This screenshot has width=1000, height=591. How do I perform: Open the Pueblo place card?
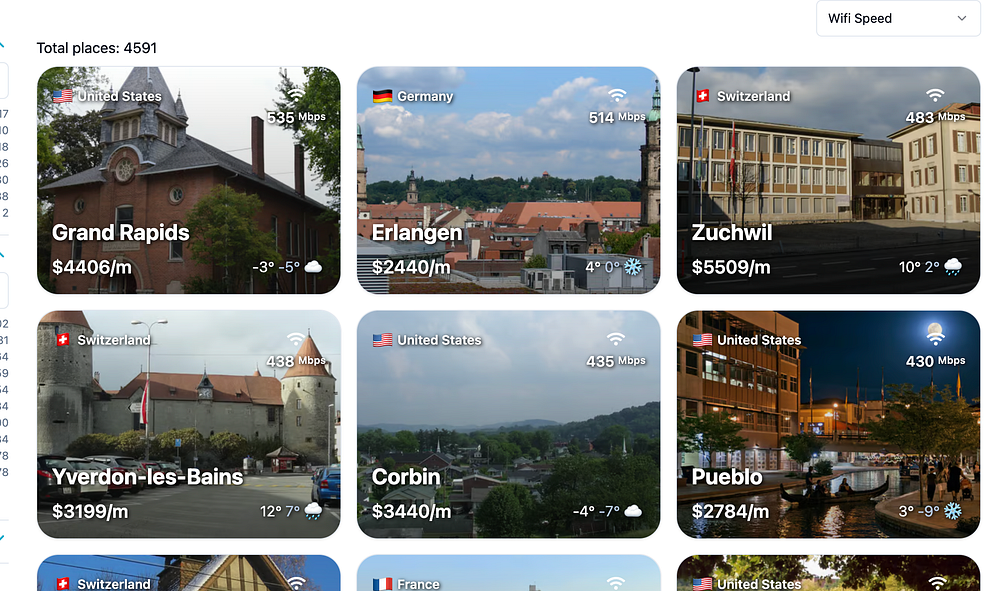pyautogui.click(x=828, y=424)
